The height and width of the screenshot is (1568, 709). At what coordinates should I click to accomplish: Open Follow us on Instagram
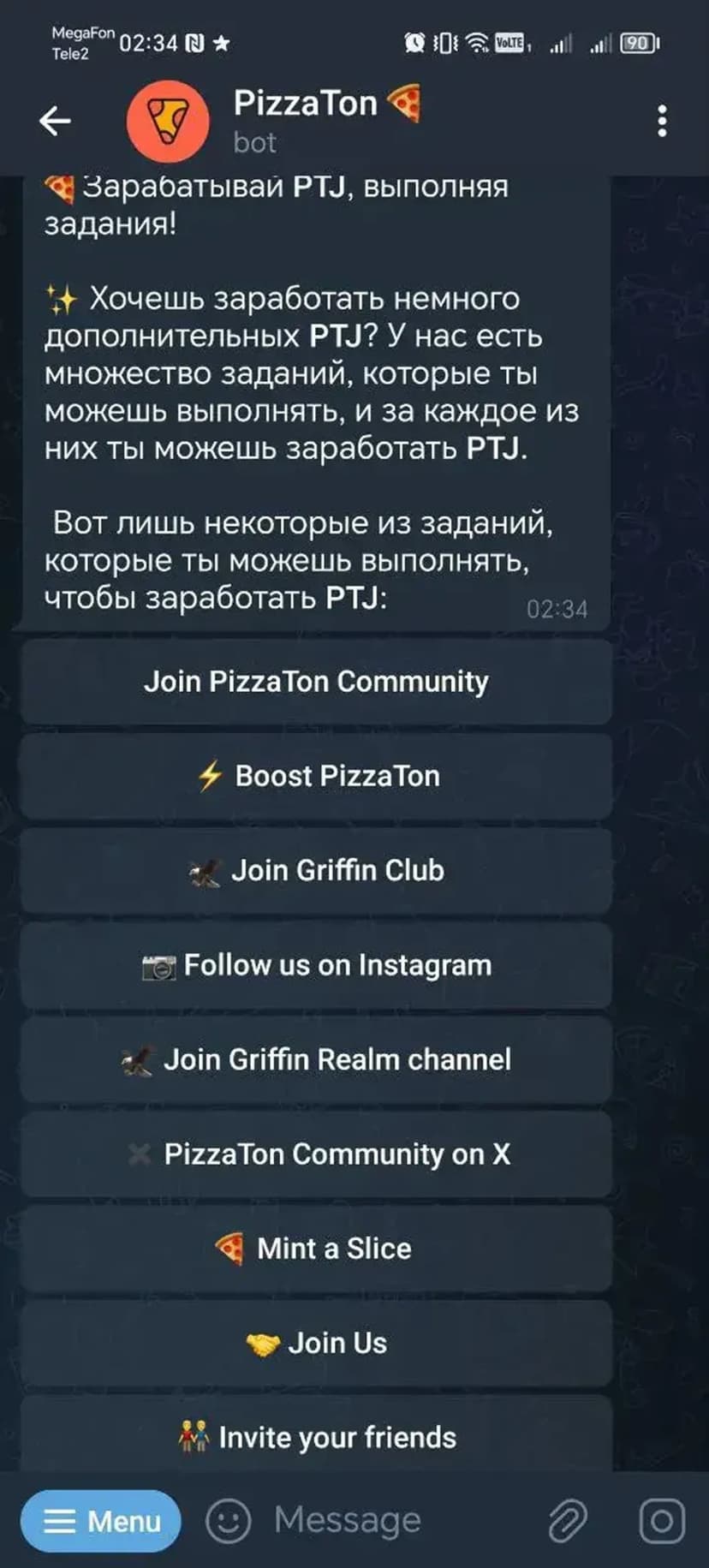(x=316, y=965)
